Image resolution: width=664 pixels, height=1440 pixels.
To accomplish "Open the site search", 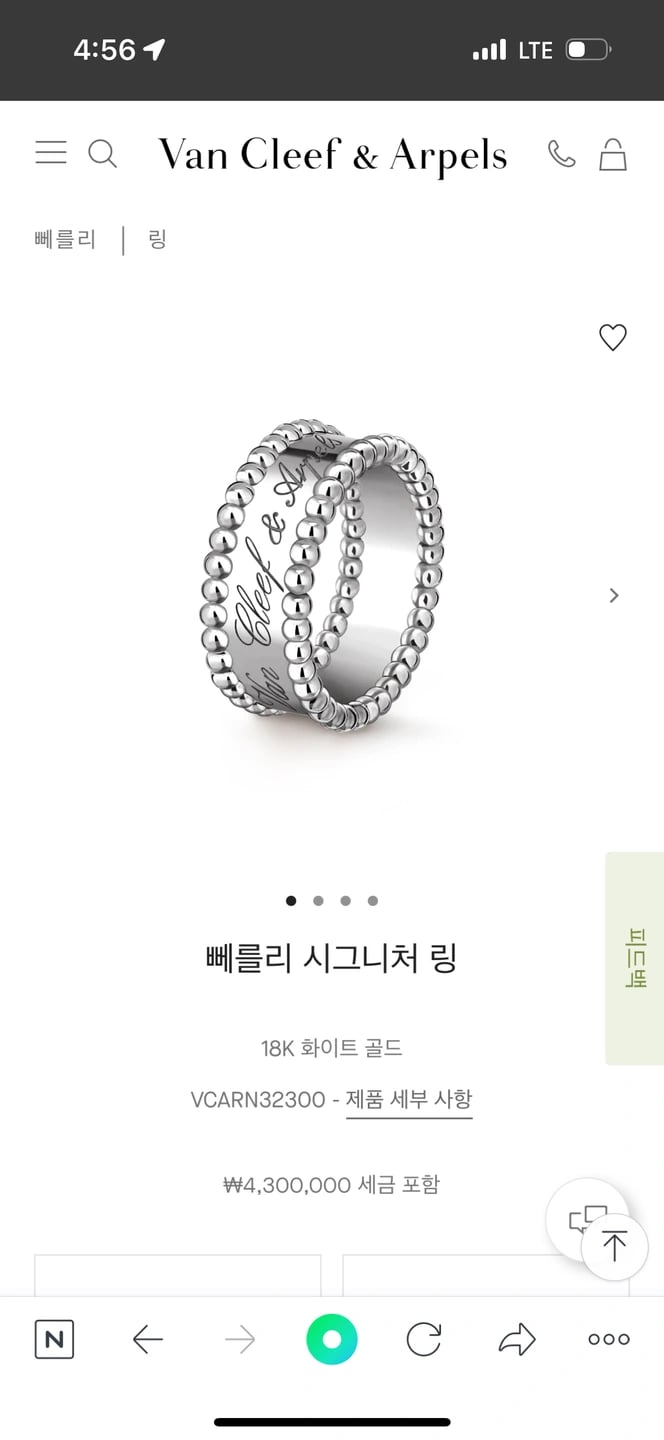I will point(102,153).
